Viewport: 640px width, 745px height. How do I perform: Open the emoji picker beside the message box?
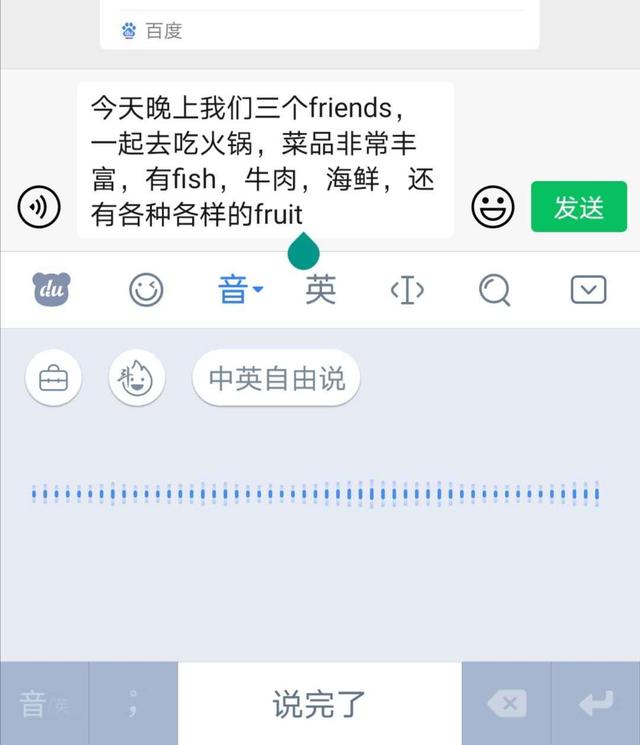492,207
